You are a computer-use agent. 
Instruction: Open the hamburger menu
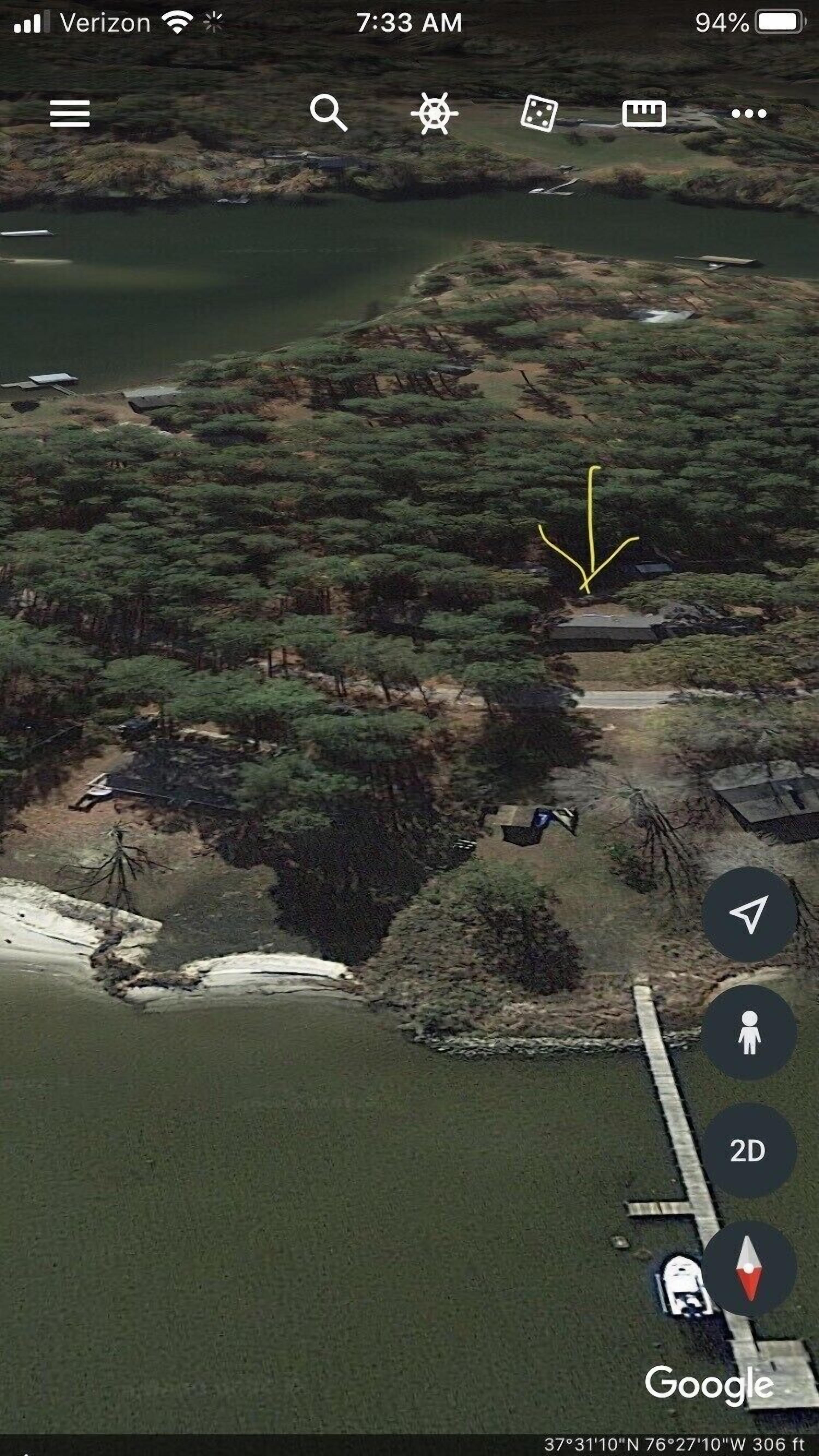[70, 114]
